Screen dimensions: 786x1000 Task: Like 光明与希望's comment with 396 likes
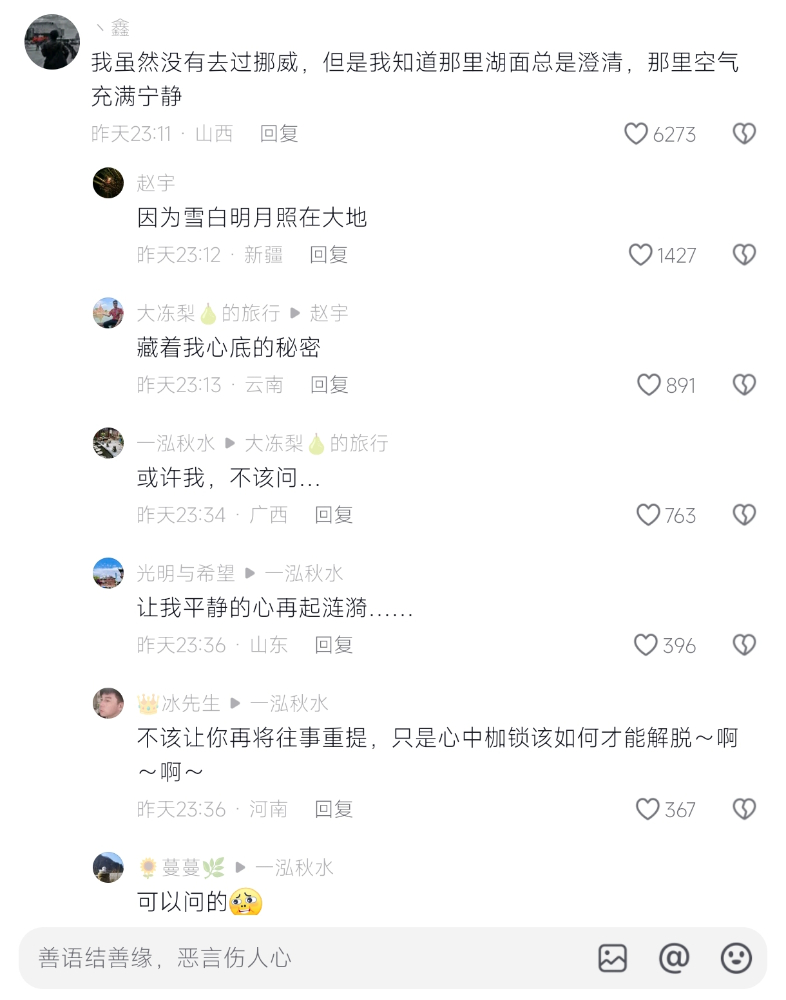pyautogui.click(x=646, y=645)
